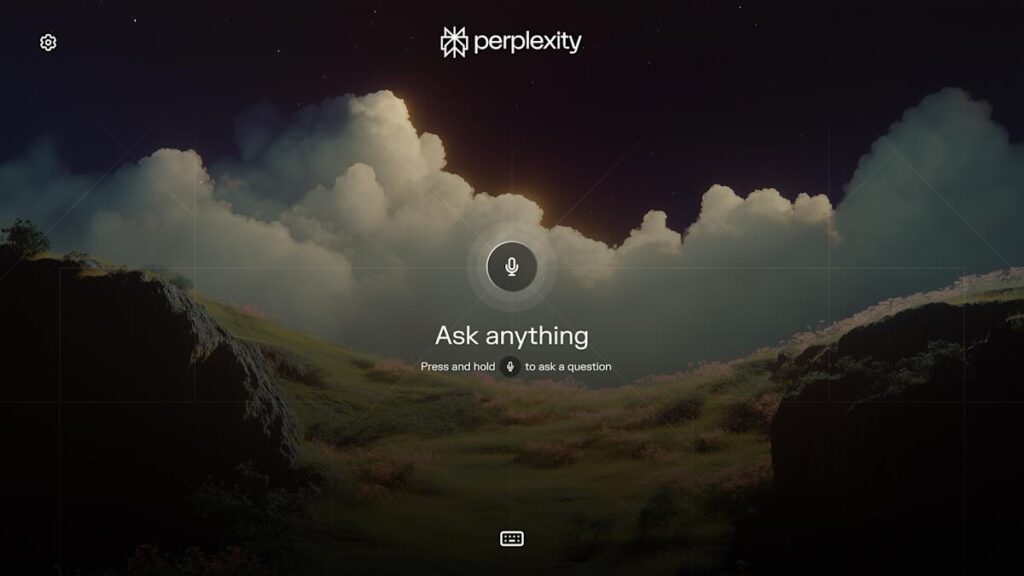The height and width of the screenshot is (576, 1024).
Task: Open the keyboard input icon
Action: 511,539
